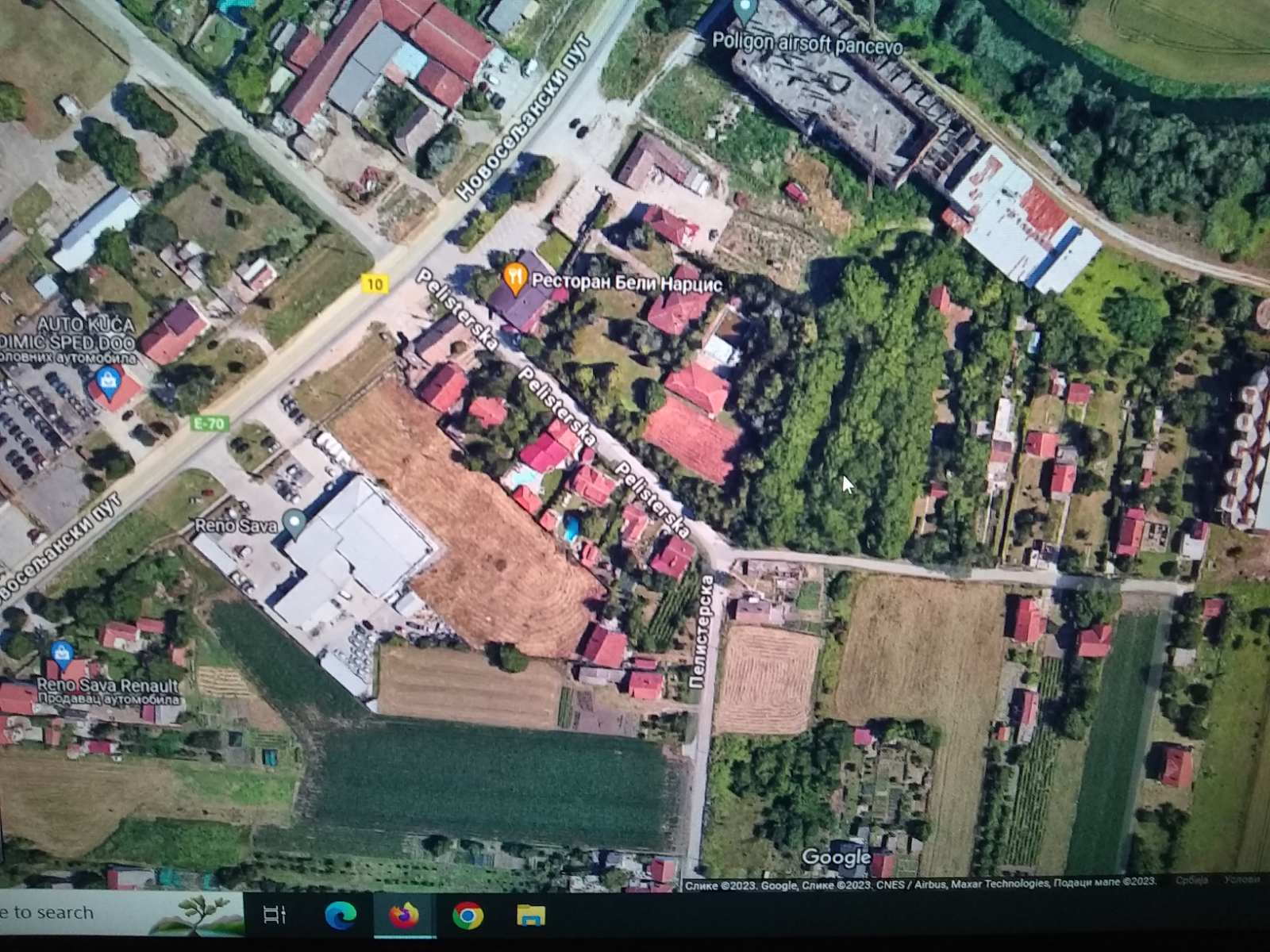Image resolution: width=1270 pixels, height=952 pixels.
Task: Select the Reno Sava map marker
Action: 295,524
